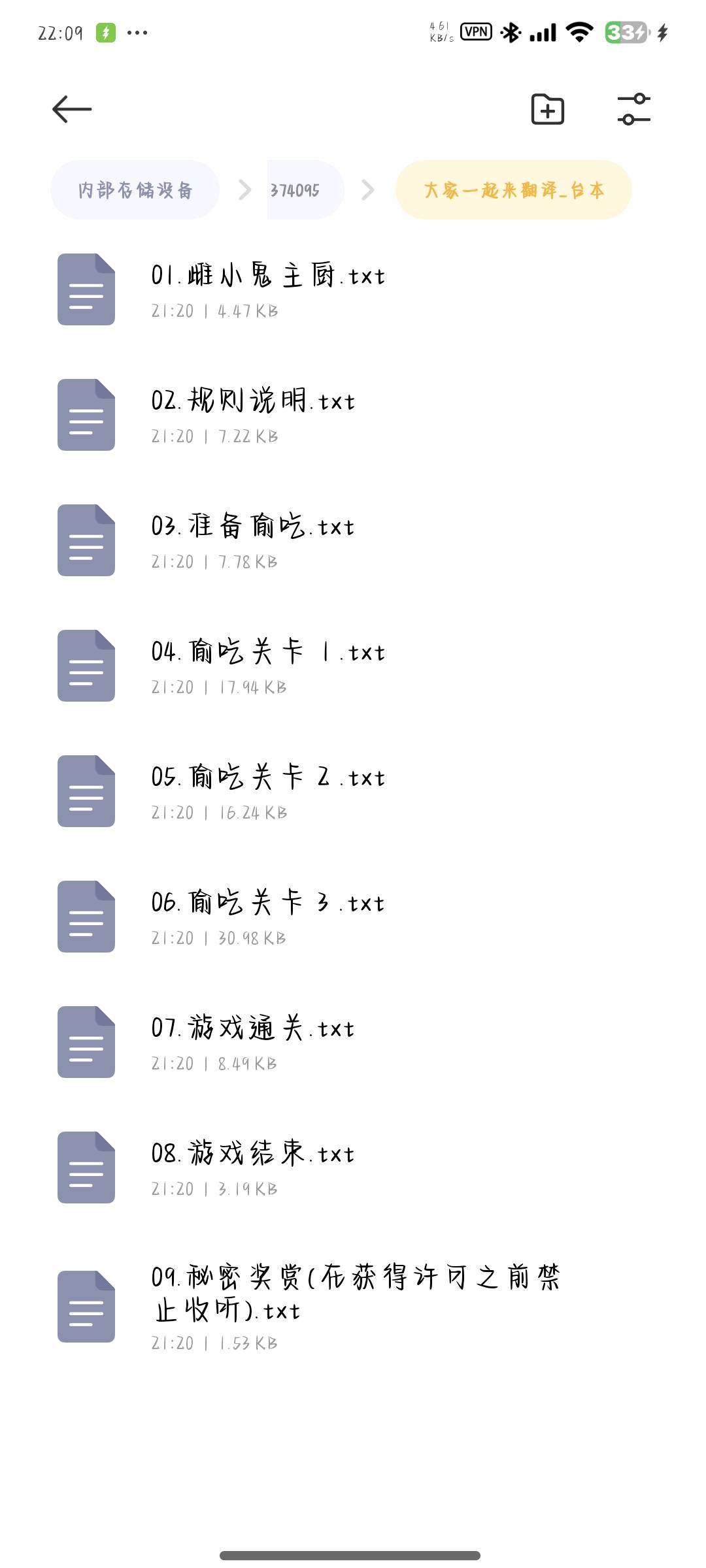Open 05.偷吃关卡2.txt

268,791
